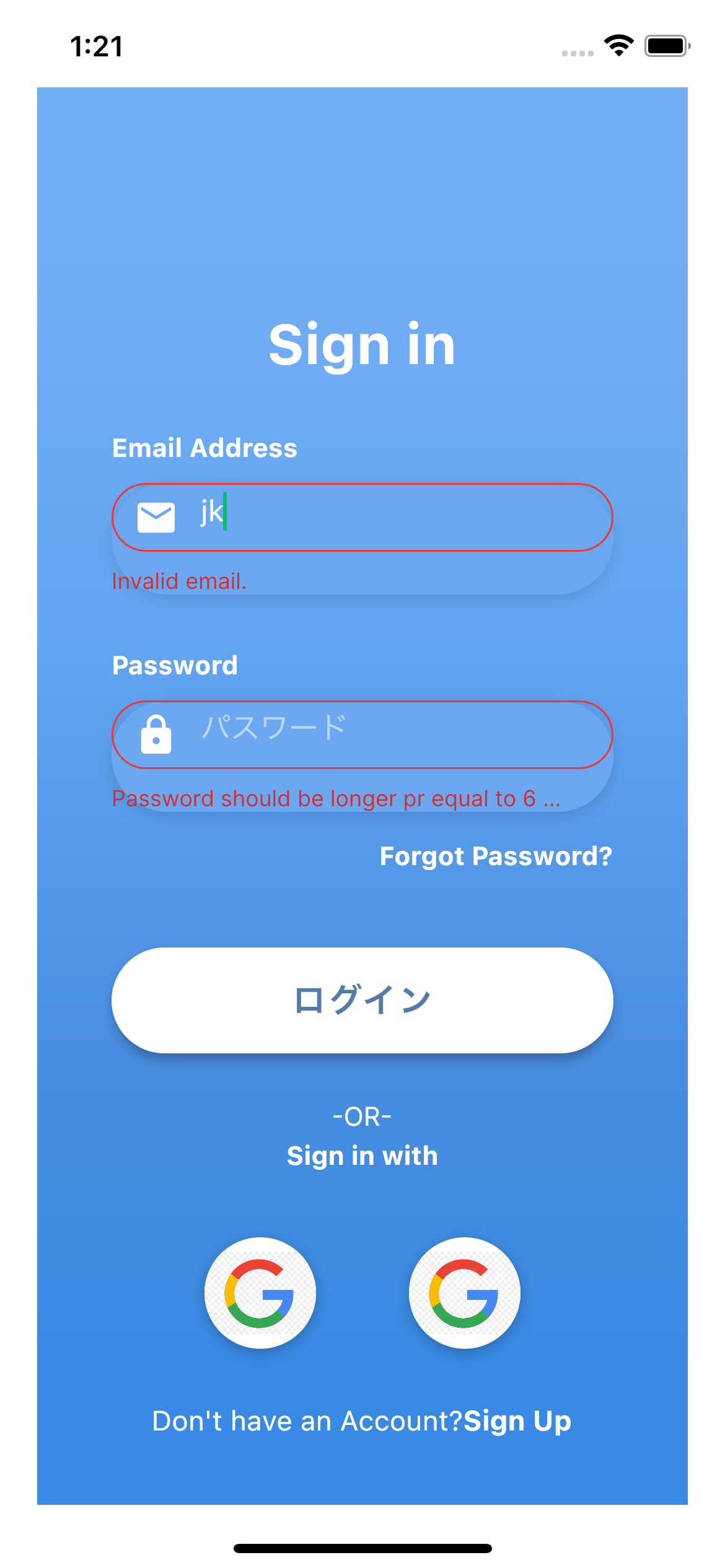725x1568 pixels.
Task: Focus the Email Address text field
Action: click(362, 517)
